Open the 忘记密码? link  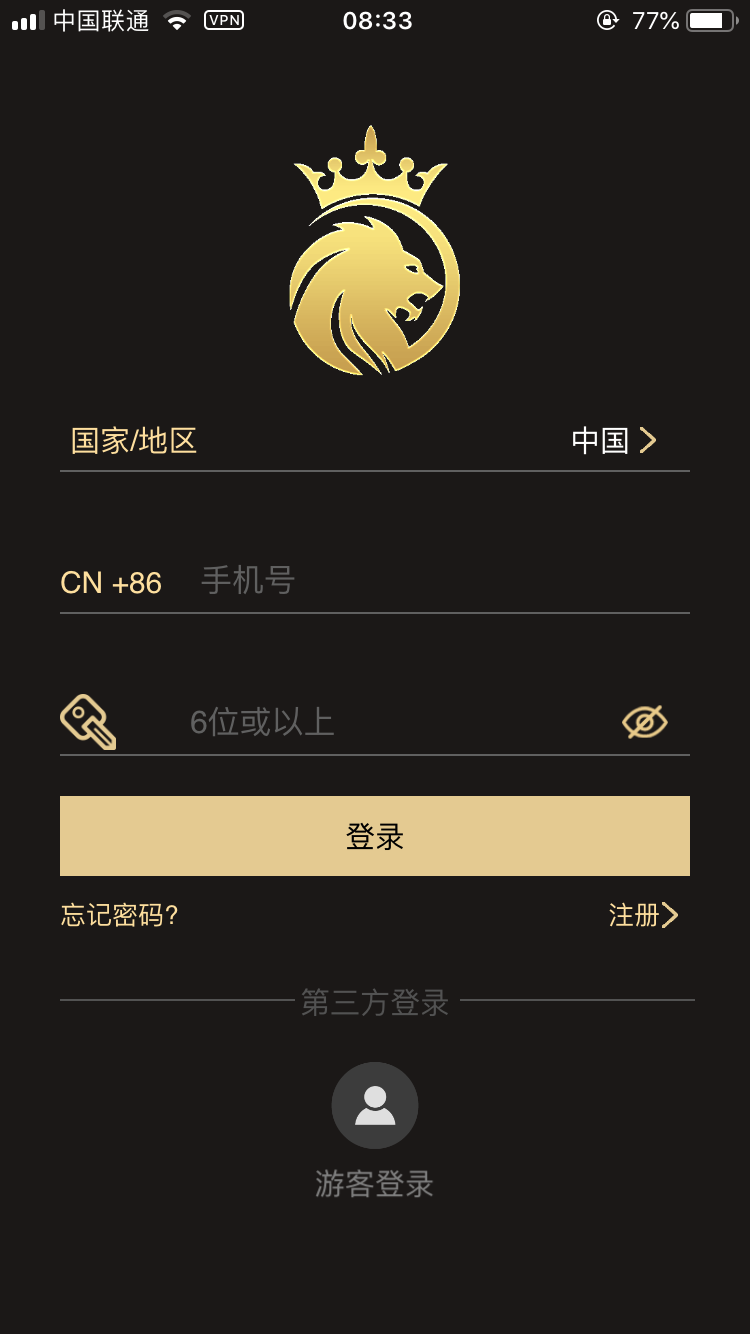(120, 915)
